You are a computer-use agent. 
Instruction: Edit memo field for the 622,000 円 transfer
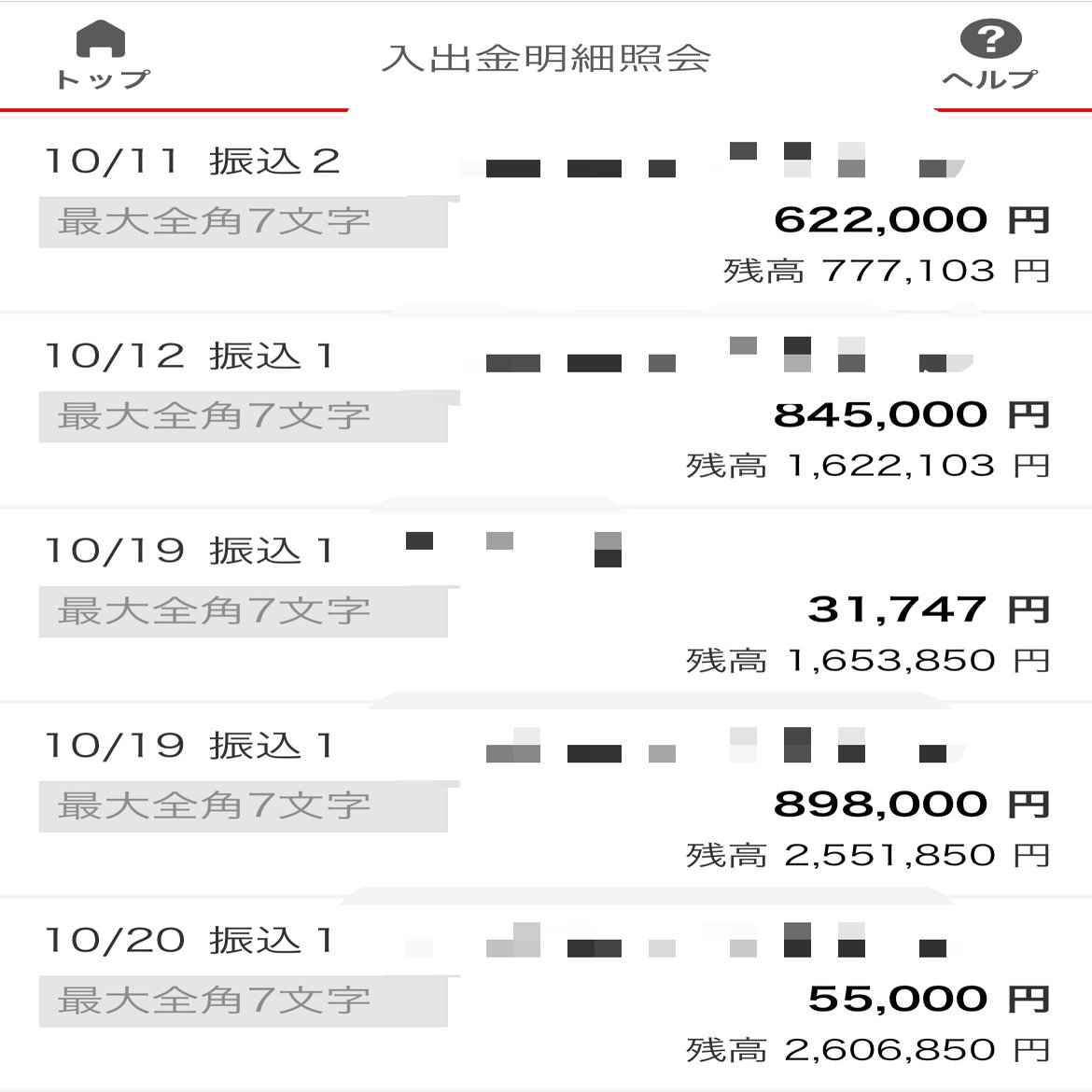coord(243,222)
